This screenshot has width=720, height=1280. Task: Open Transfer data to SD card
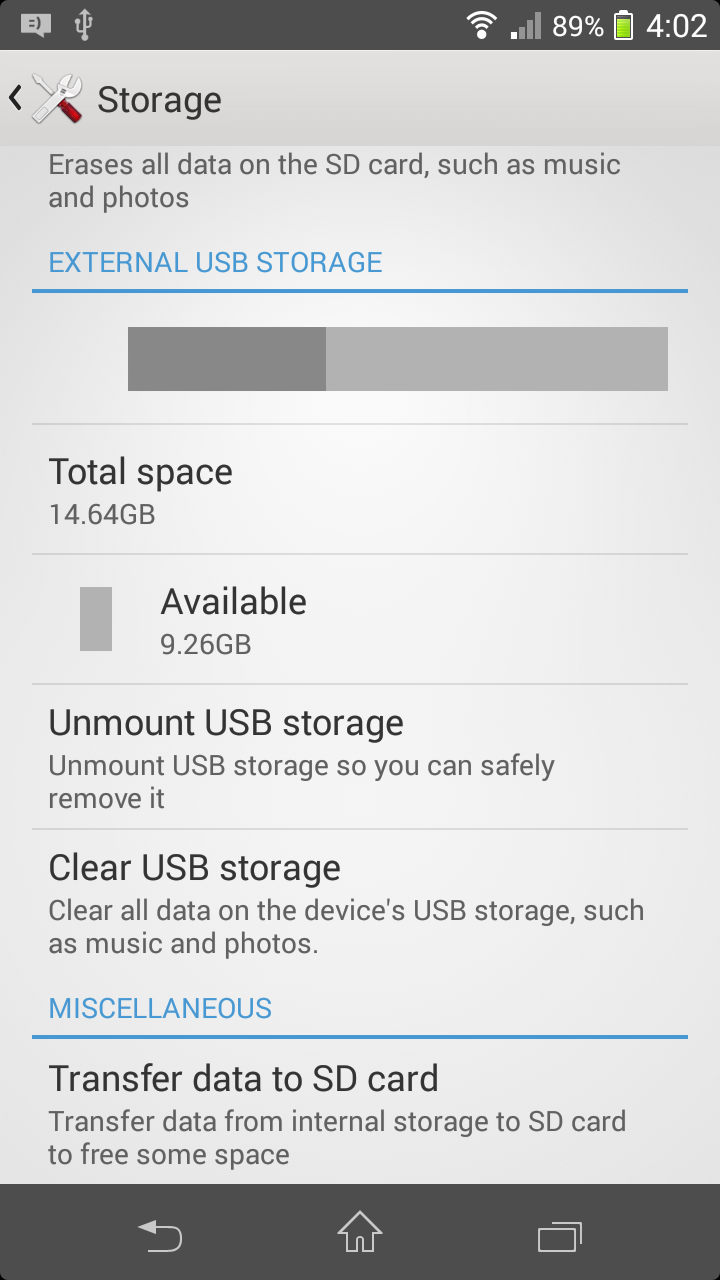click(360, 1113)
